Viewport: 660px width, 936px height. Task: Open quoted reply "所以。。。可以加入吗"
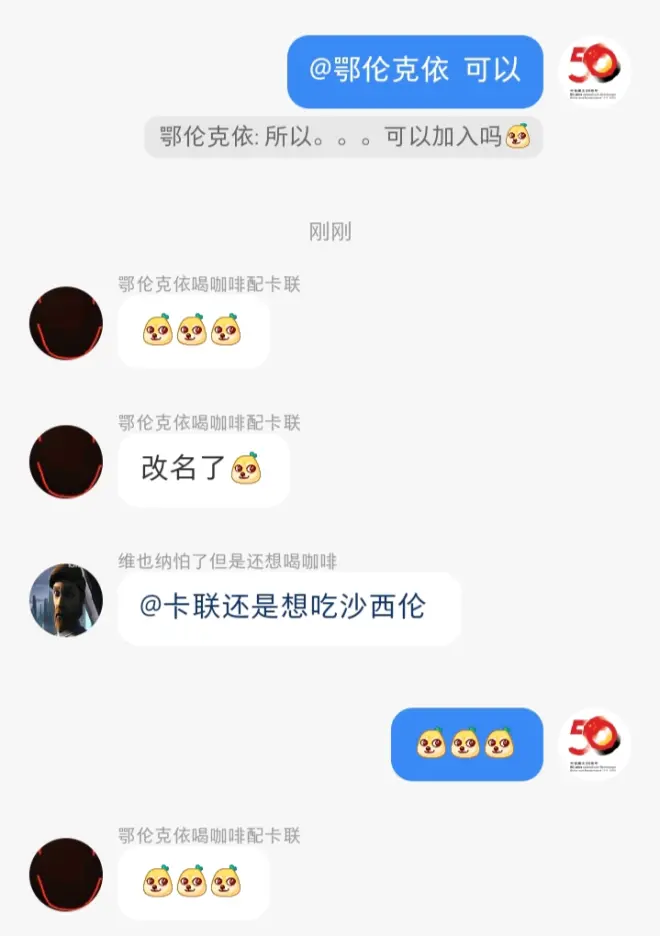point(343,137)
